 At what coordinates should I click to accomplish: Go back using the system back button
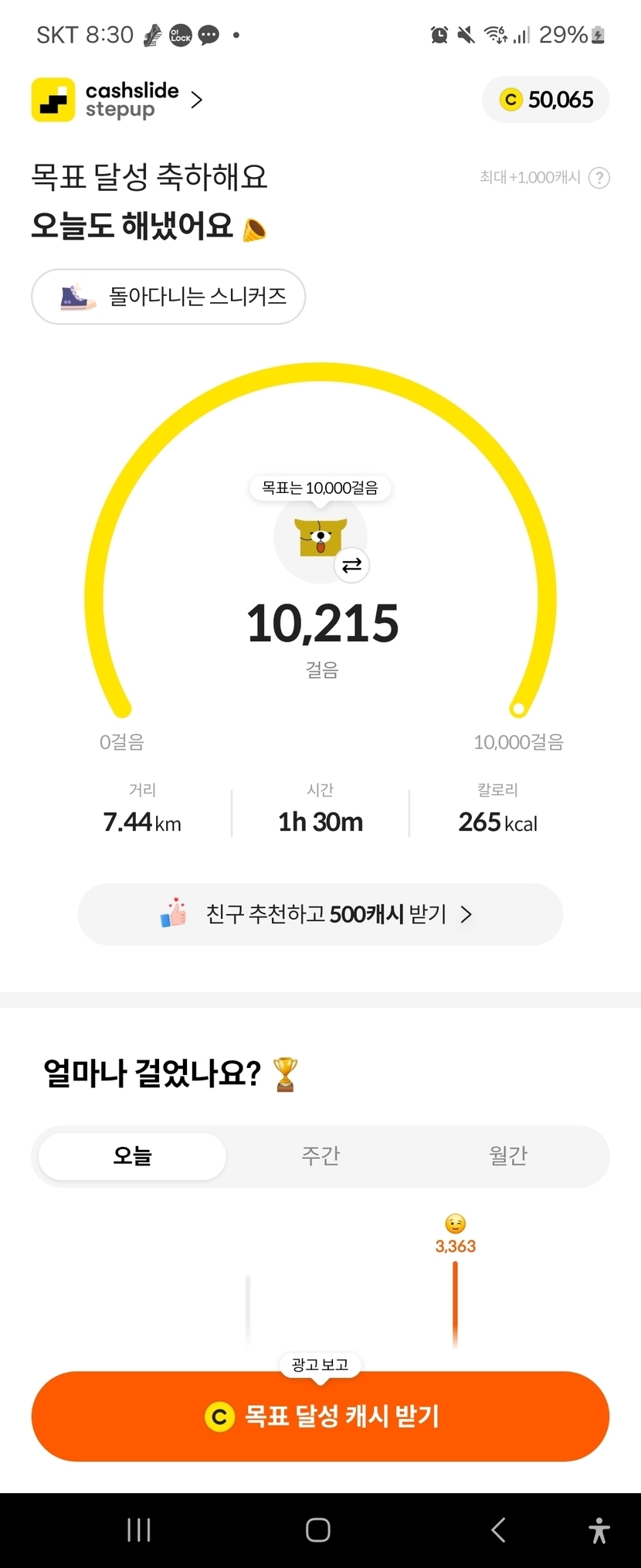tap(498, 1530)
